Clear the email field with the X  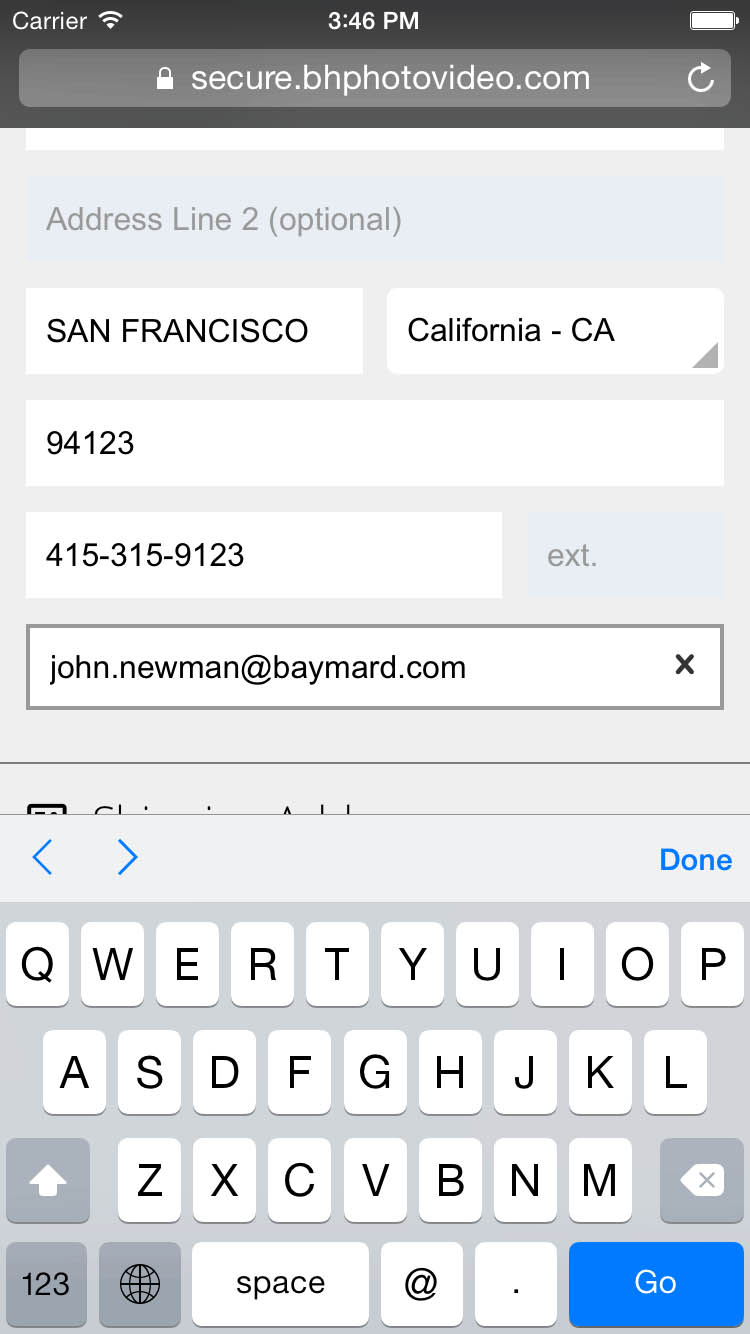coord(685,665)
